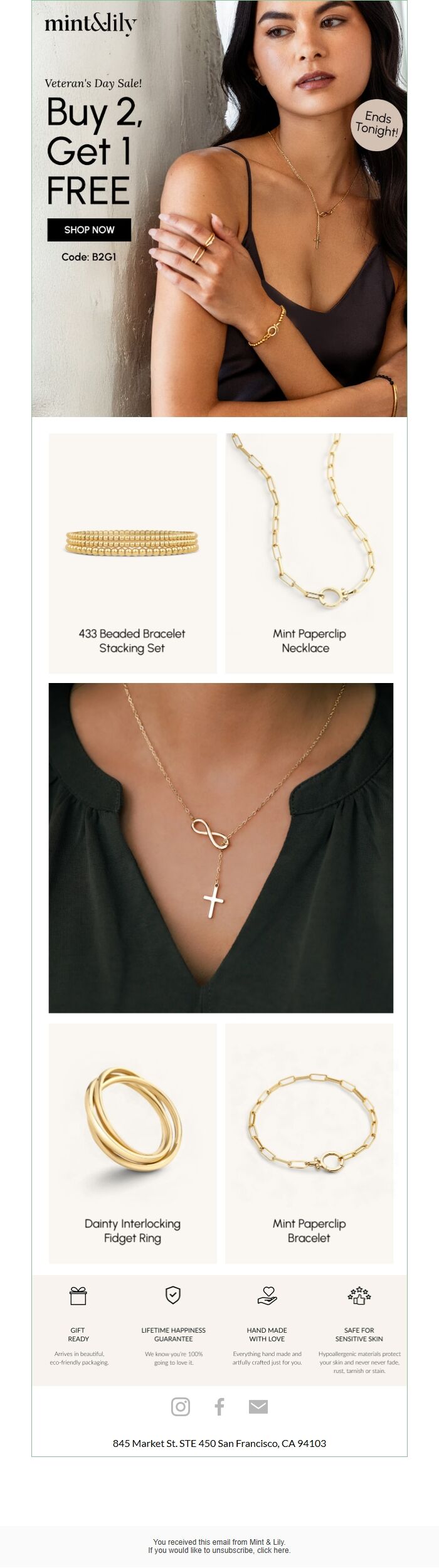The image size is (439, 1568).
Task: View the Mint Paperclip Necklace product
Action: (309, 553)
